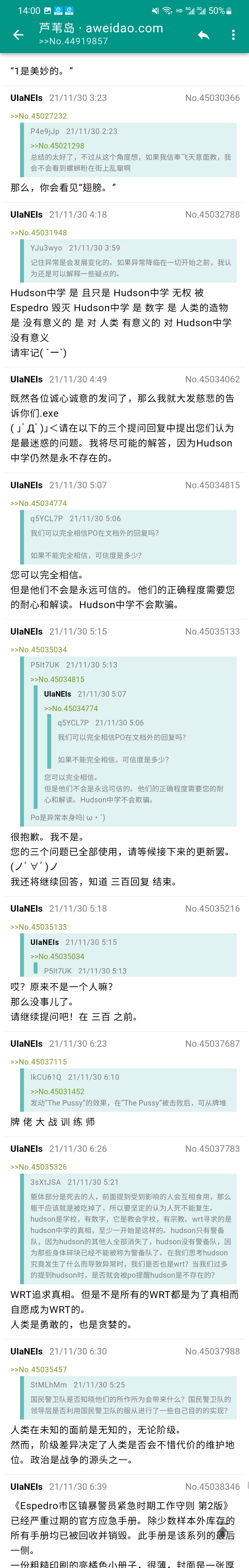The width and height of the screenshot is (249, 1568).
Task: Jump to quoted post >>No.45035326
Action: point(38,1167)
